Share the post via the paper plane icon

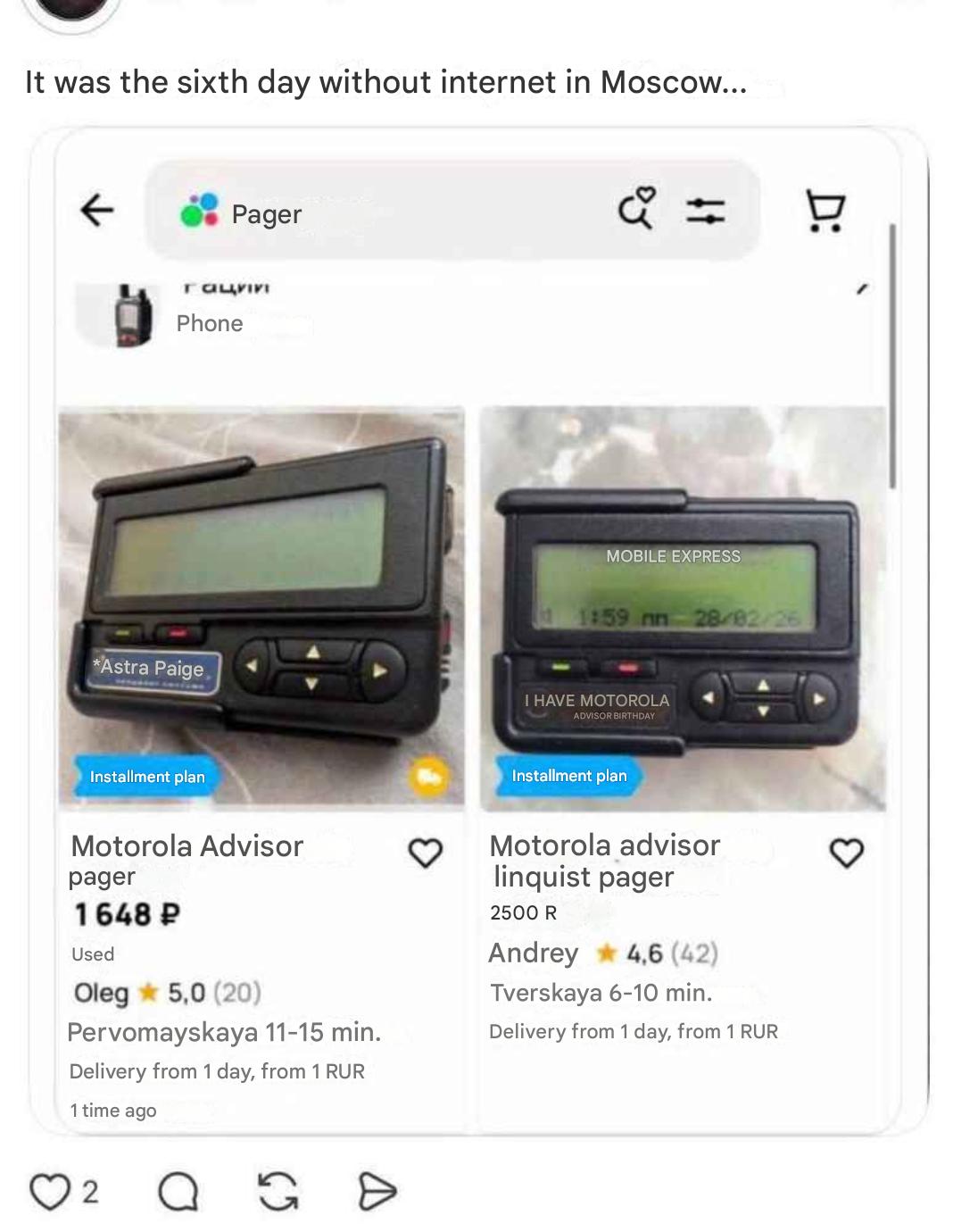pos(377,1191)
